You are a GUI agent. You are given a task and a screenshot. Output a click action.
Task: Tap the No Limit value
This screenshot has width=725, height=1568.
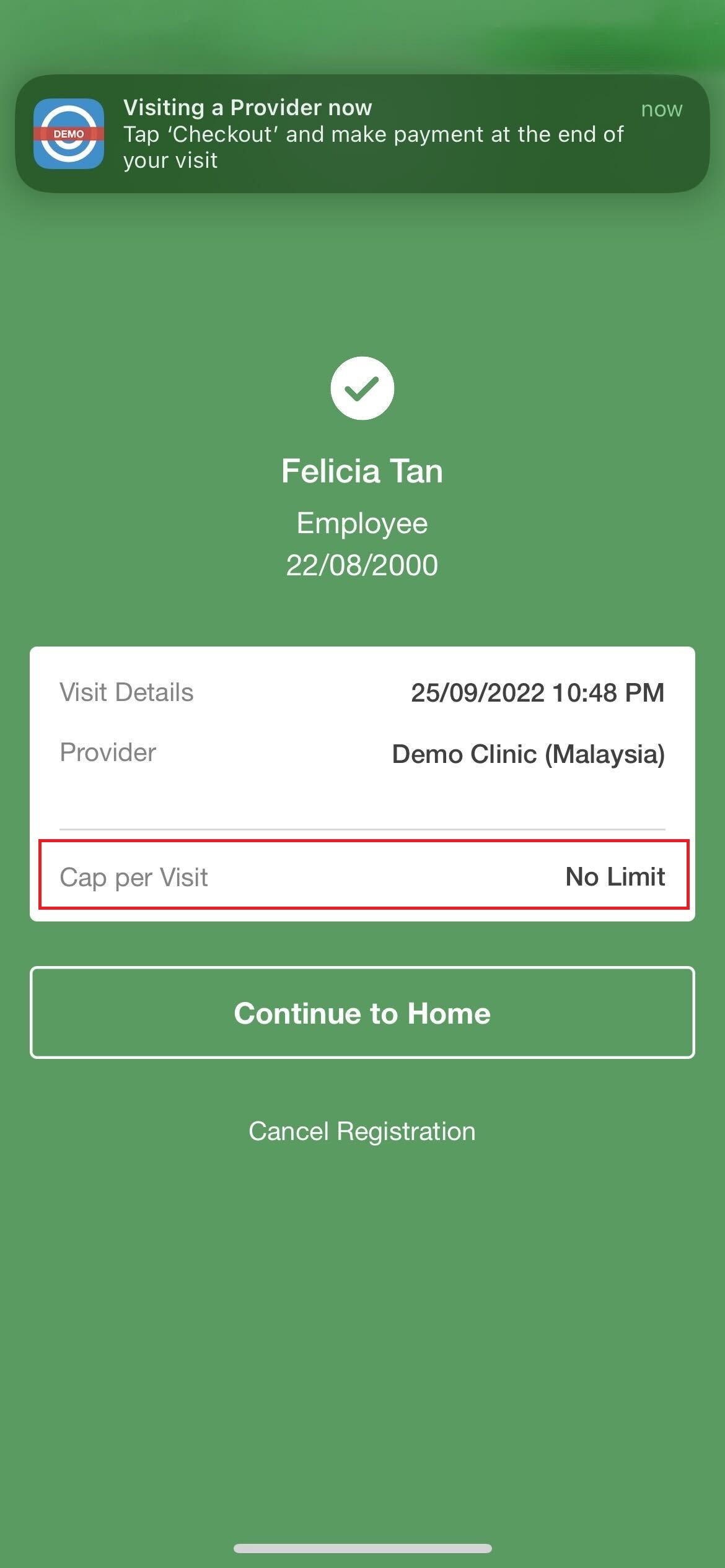tap(615, 876)
